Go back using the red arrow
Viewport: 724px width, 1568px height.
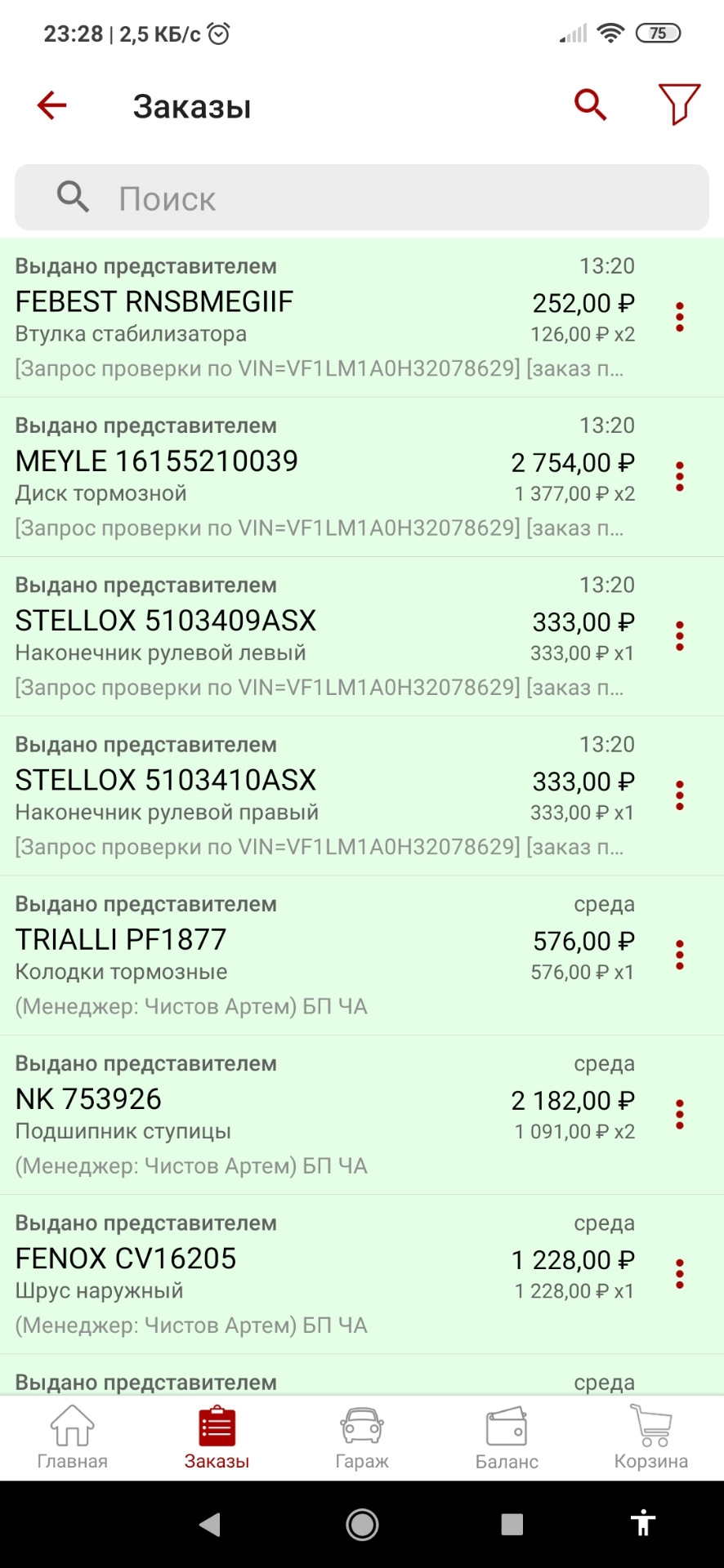click(x=51, y=105)
